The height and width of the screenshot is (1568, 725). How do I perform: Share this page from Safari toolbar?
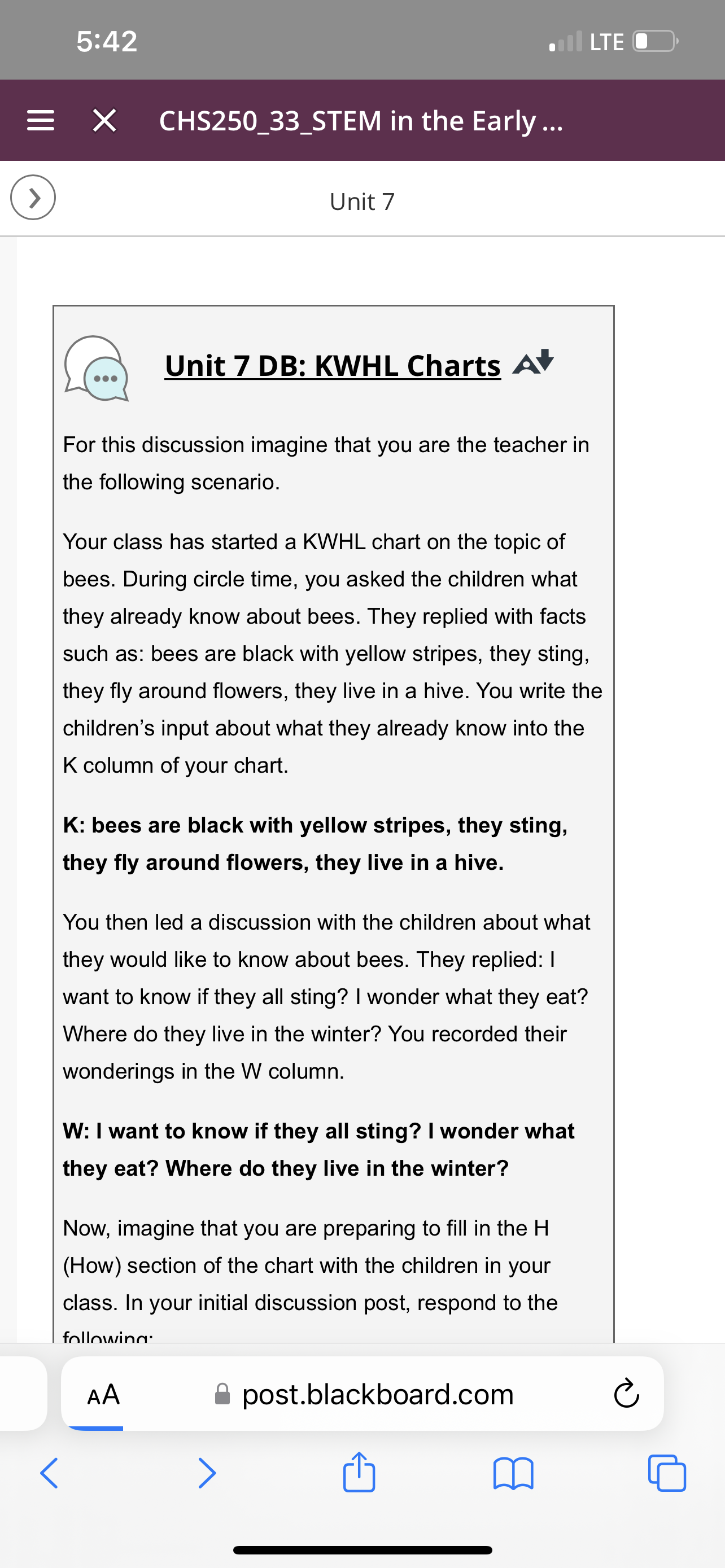[x=359, y=1472]
